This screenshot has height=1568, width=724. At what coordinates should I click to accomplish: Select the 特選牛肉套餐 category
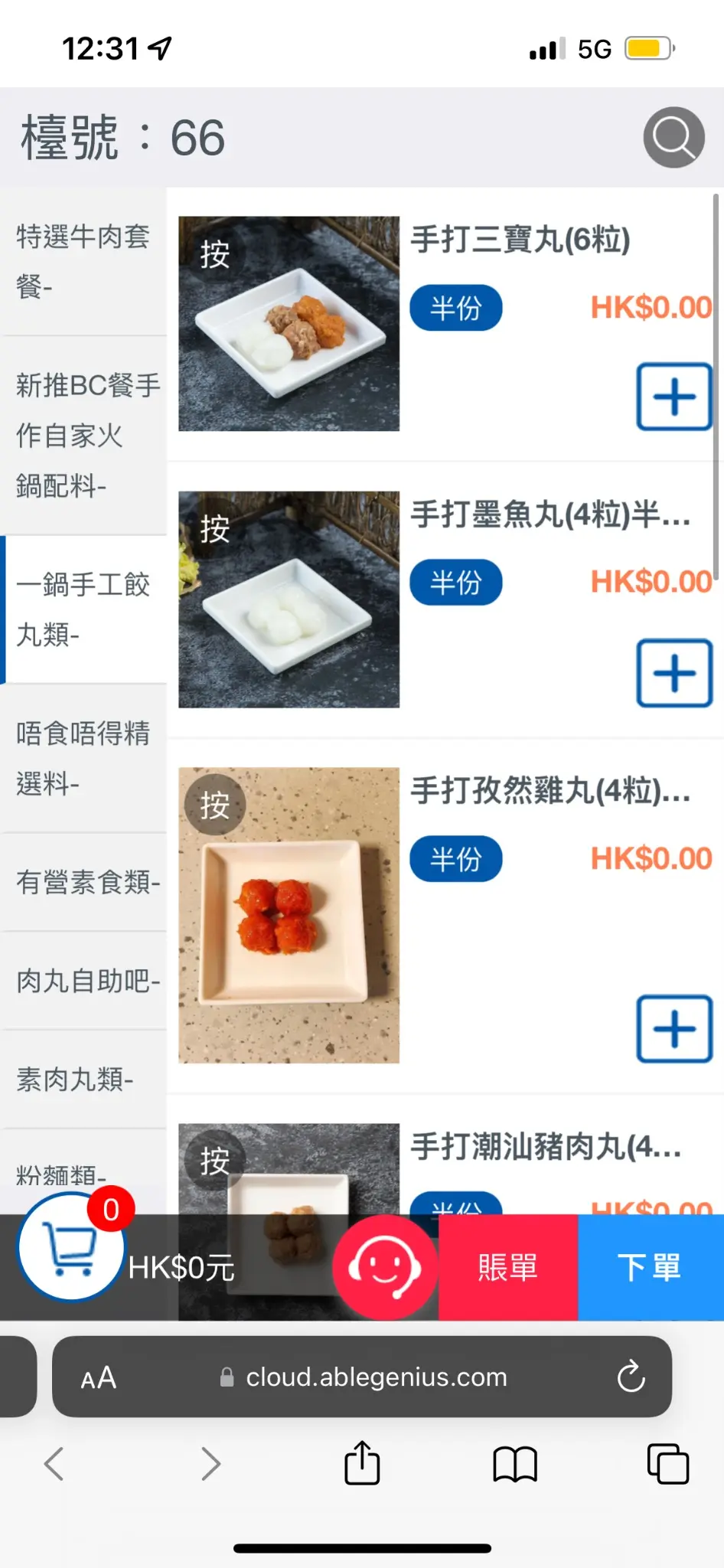83,261
